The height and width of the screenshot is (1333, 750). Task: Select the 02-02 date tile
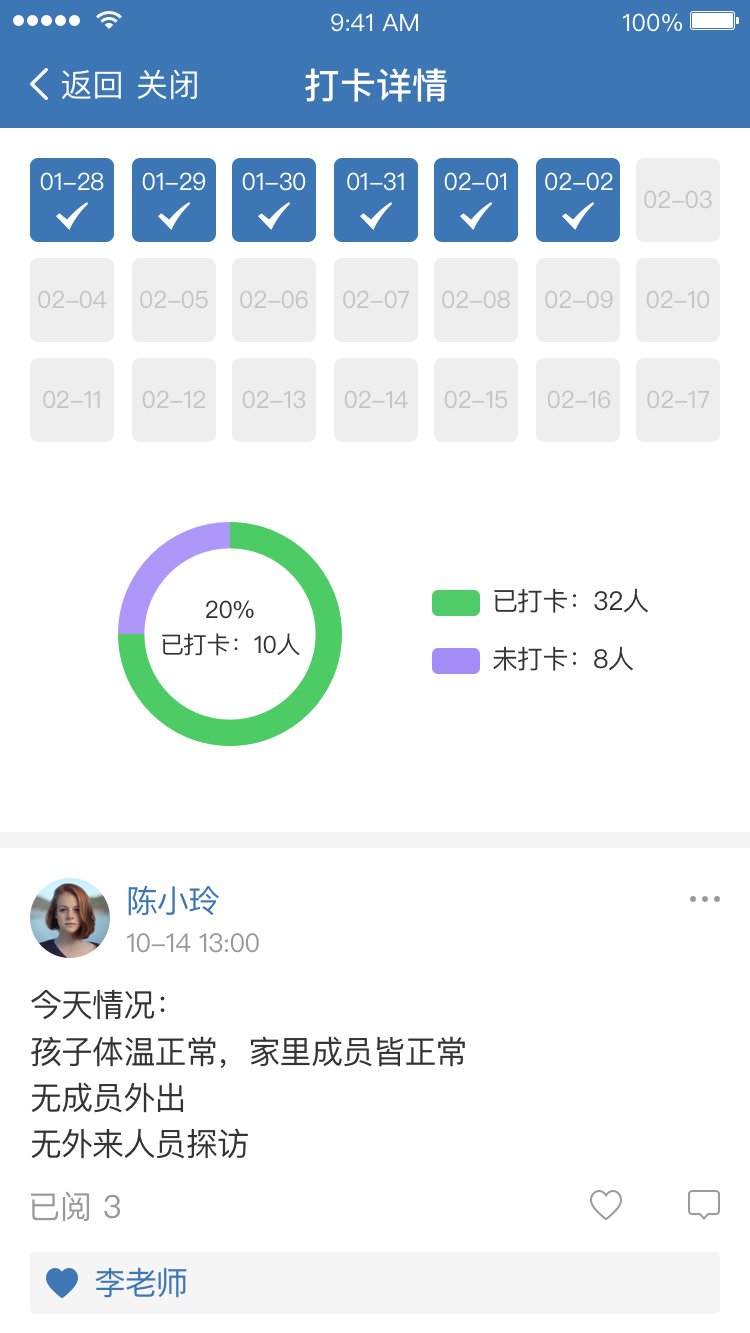578,200
